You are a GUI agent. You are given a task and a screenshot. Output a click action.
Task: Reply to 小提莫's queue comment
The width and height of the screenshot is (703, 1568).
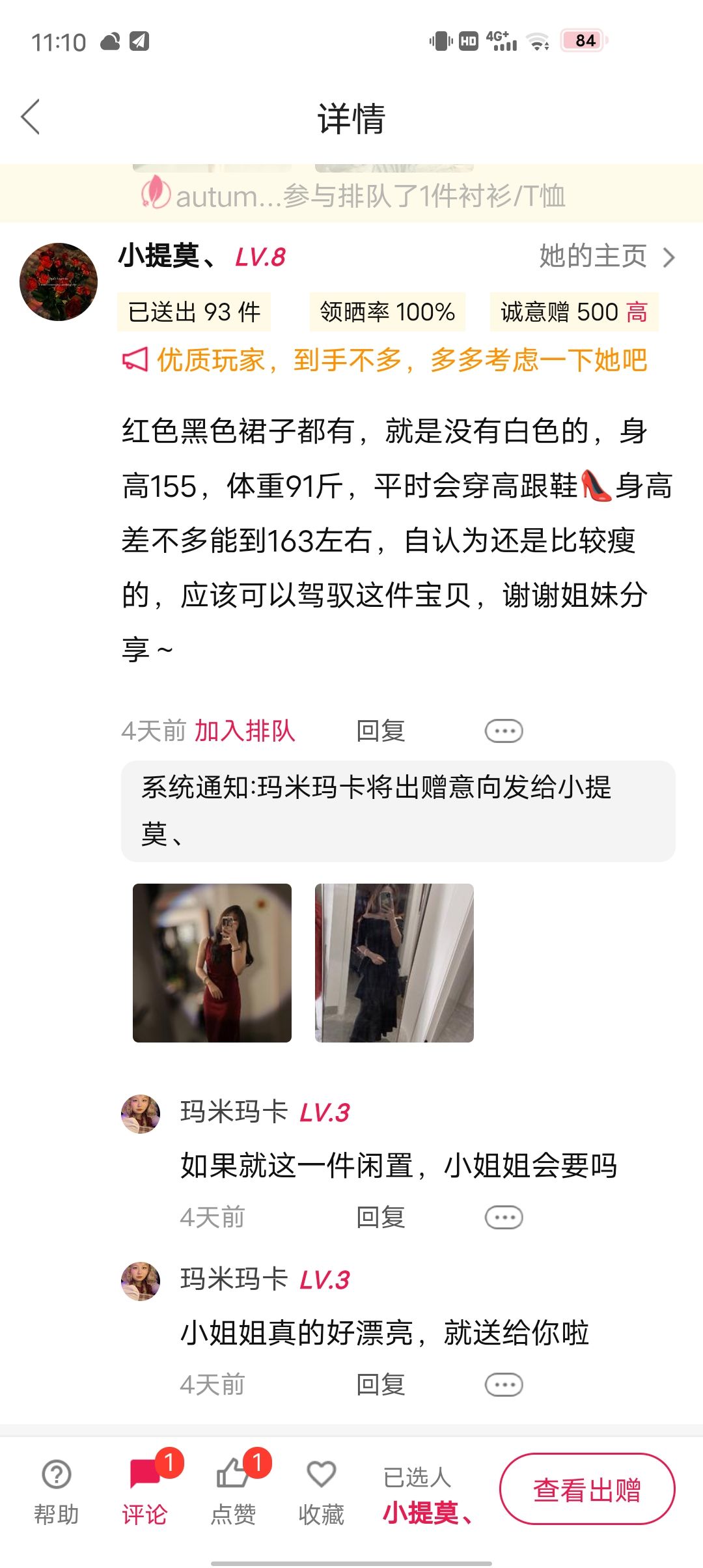point(381,731)
